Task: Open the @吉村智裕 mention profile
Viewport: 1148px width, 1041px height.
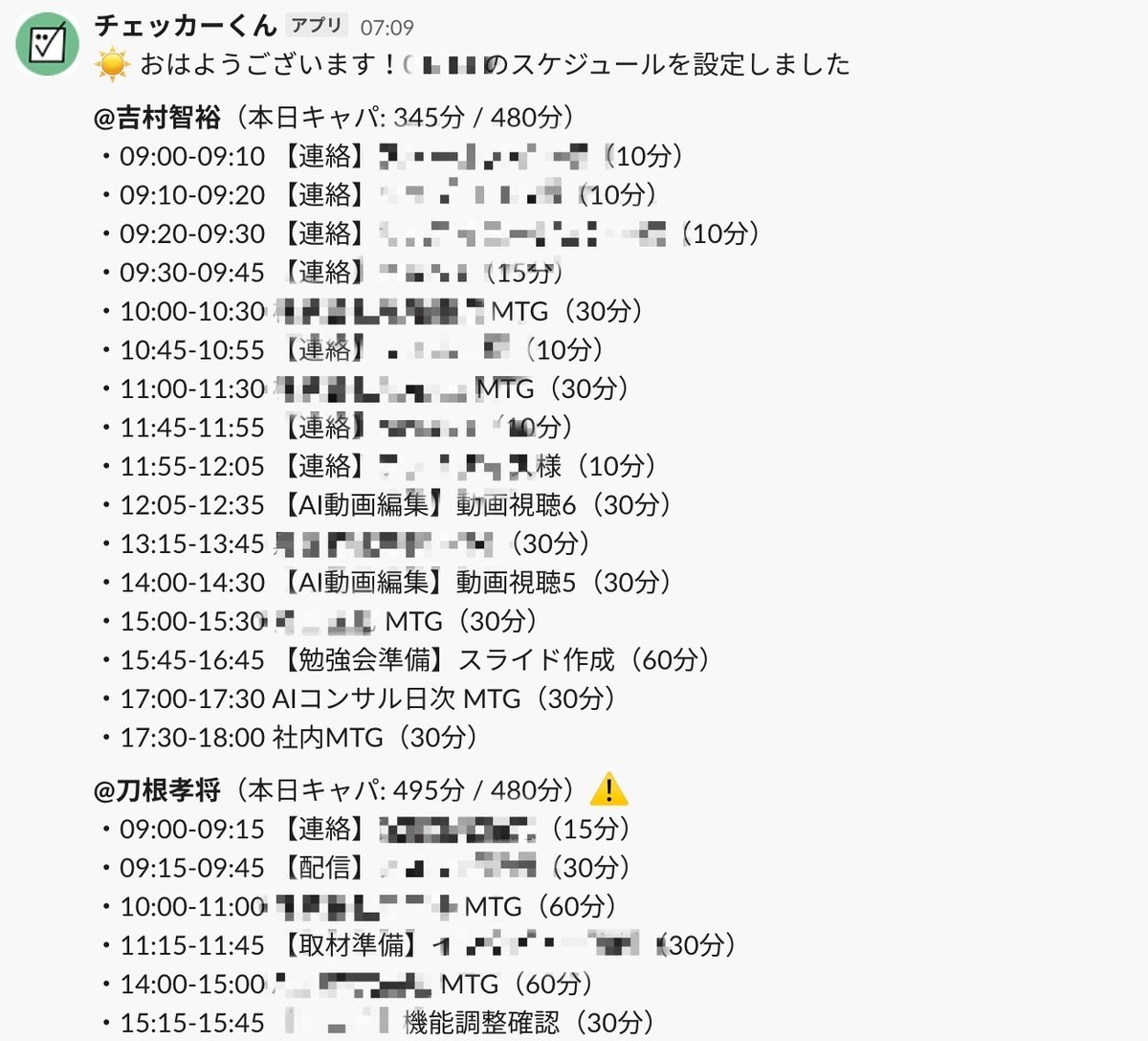Action: click(158, 118)
